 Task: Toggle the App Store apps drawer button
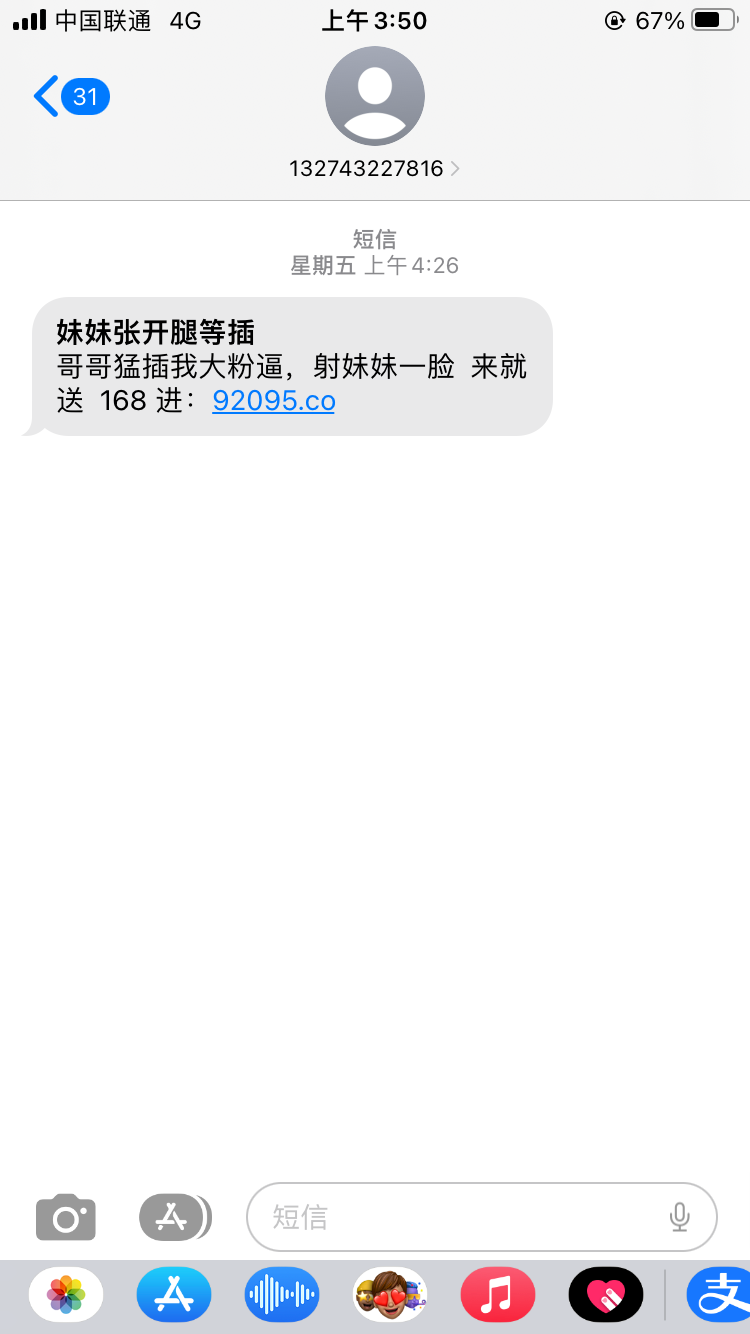click(174, 1217)
